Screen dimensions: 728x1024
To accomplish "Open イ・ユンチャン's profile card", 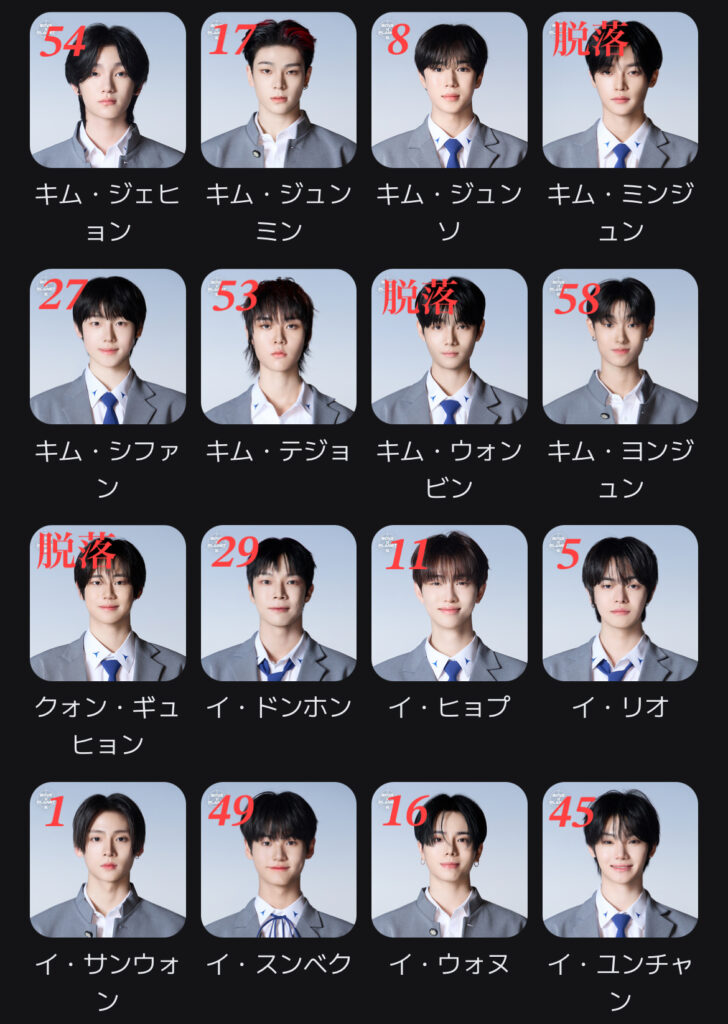I will (620, 860).
